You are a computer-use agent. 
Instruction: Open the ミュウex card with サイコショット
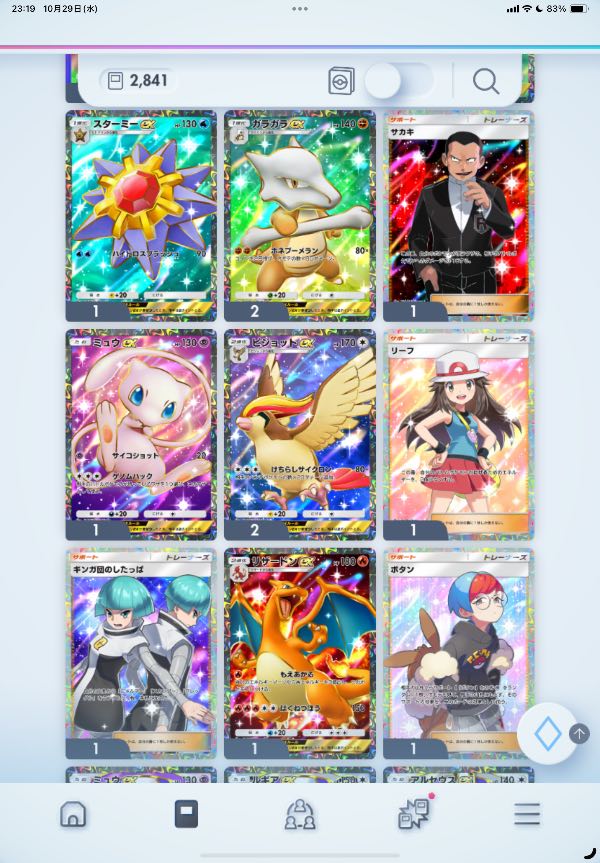click(x=141, y=434)
